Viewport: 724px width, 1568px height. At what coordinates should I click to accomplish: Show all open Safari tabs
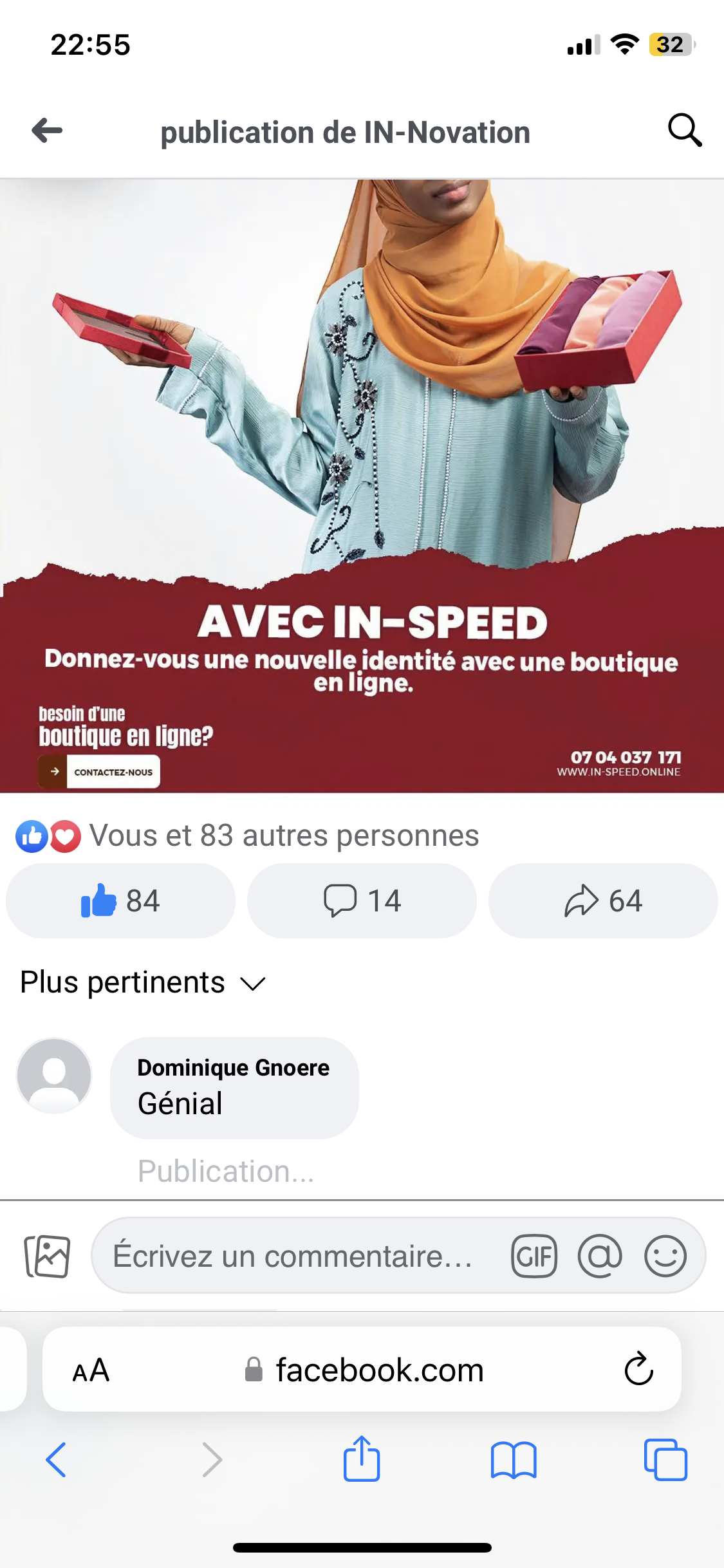[x=665, y=1459]
